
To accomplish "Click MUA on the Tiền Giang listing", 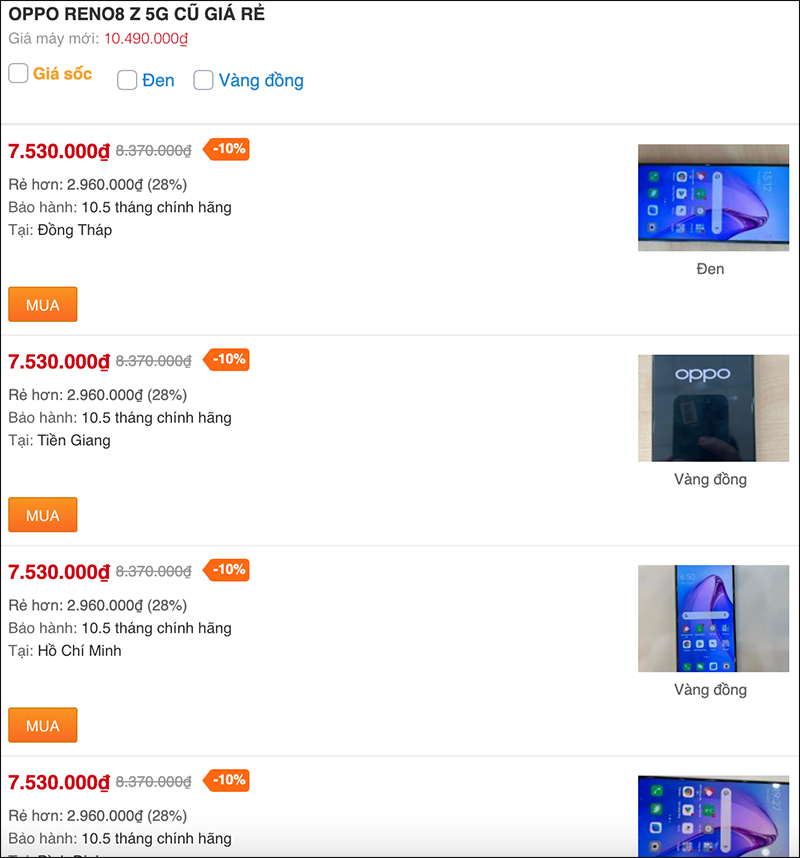I will tap(42, 514).
